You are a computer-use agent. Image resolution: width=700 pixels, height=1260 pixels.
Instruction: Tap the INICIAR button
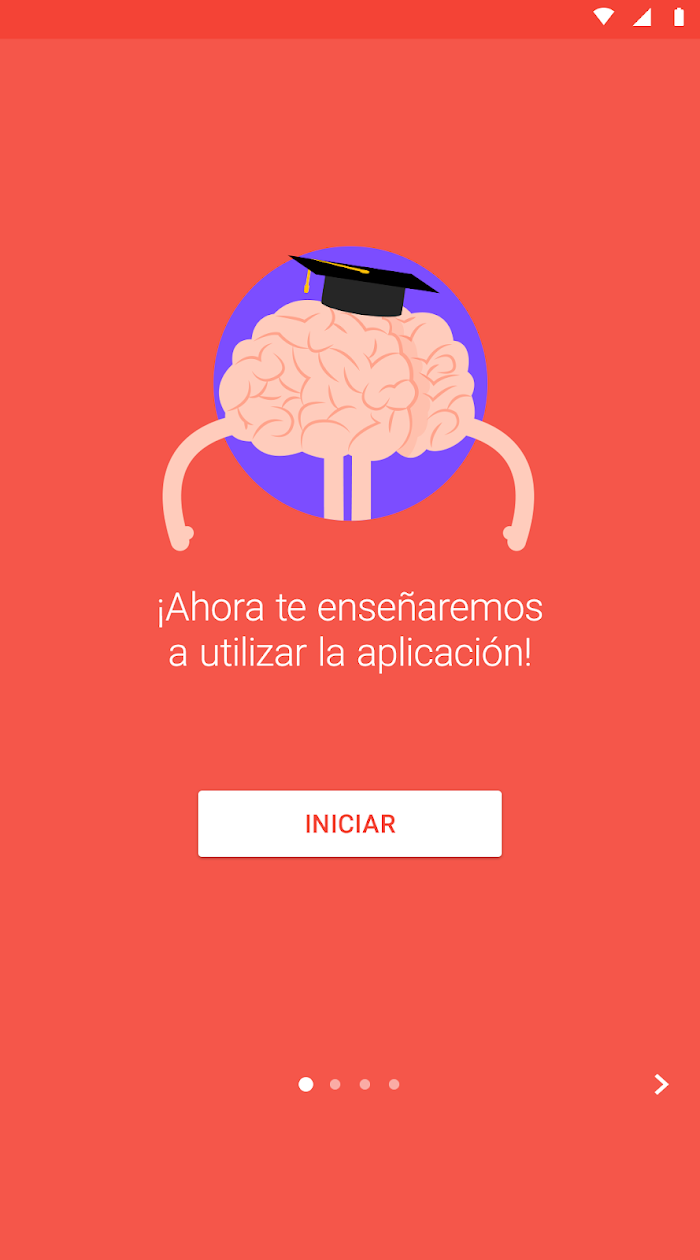point(350,824)
